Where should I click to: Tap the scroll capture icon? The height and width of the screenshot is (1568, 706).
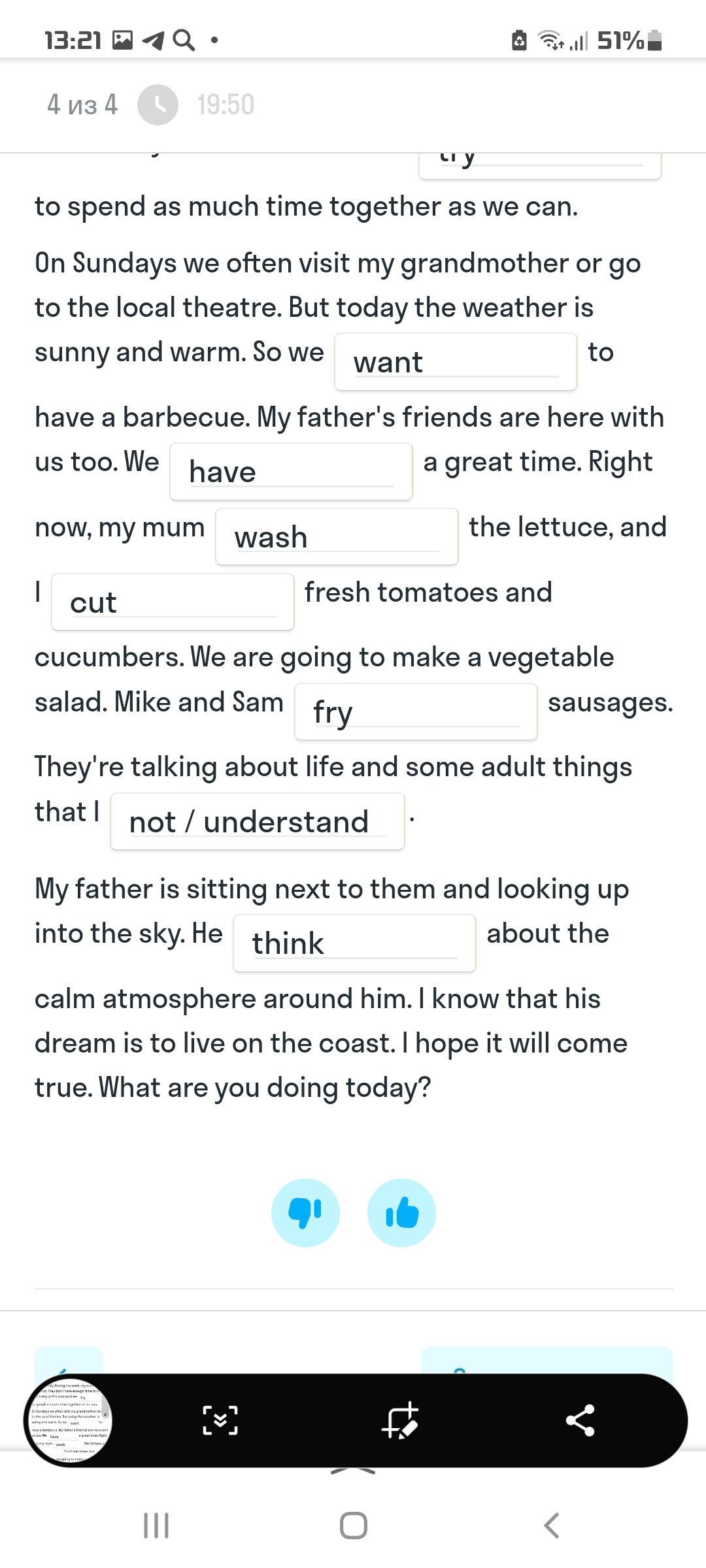(220, 1420)
